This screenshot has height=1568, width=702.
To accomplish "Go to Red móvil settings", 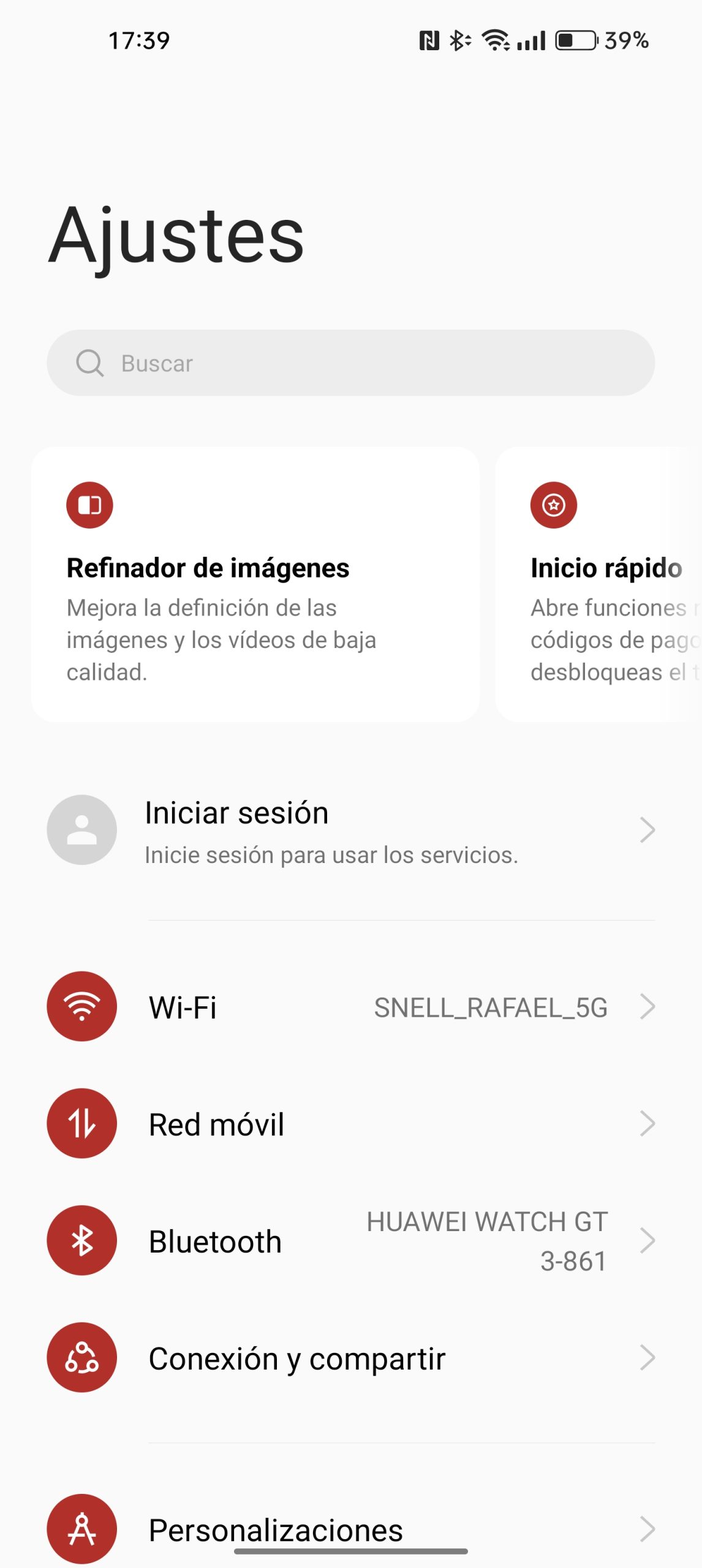I will (x=350, y=1124).
